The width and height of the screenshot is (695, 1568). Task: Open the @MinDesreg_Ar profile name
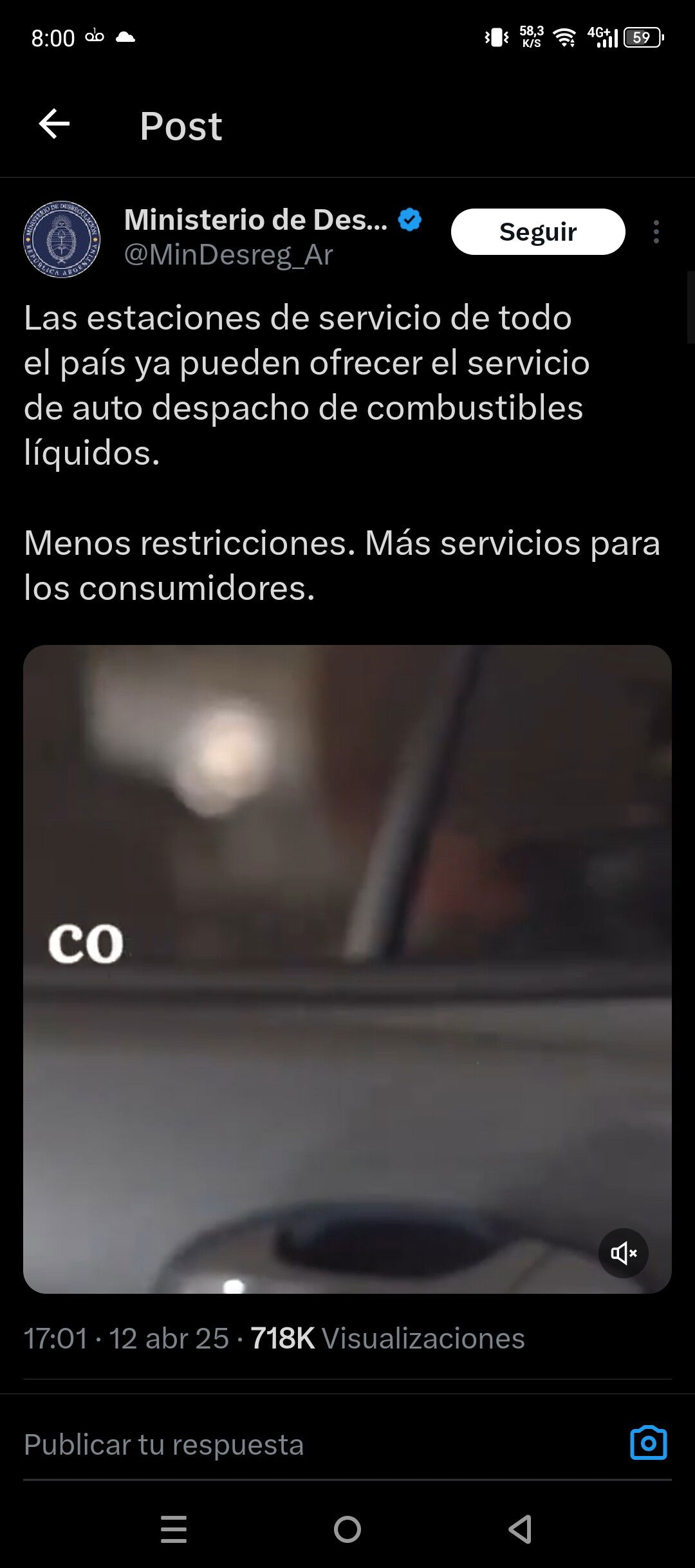(x=228, y=255)
